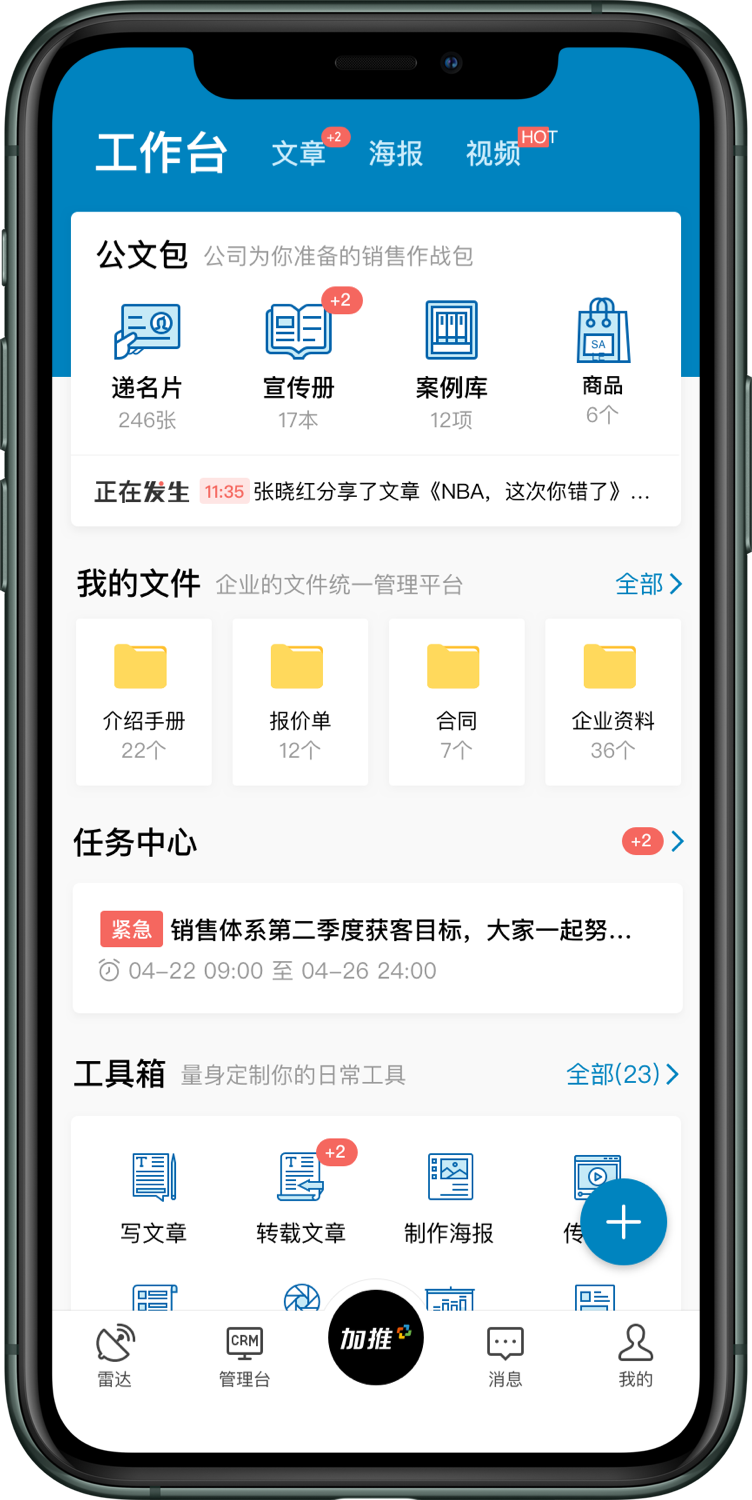Open the 紧急 task about 销售体系第二季度获客目标
The width and height of the screenshot is (752, 1500).
point(377,947)
